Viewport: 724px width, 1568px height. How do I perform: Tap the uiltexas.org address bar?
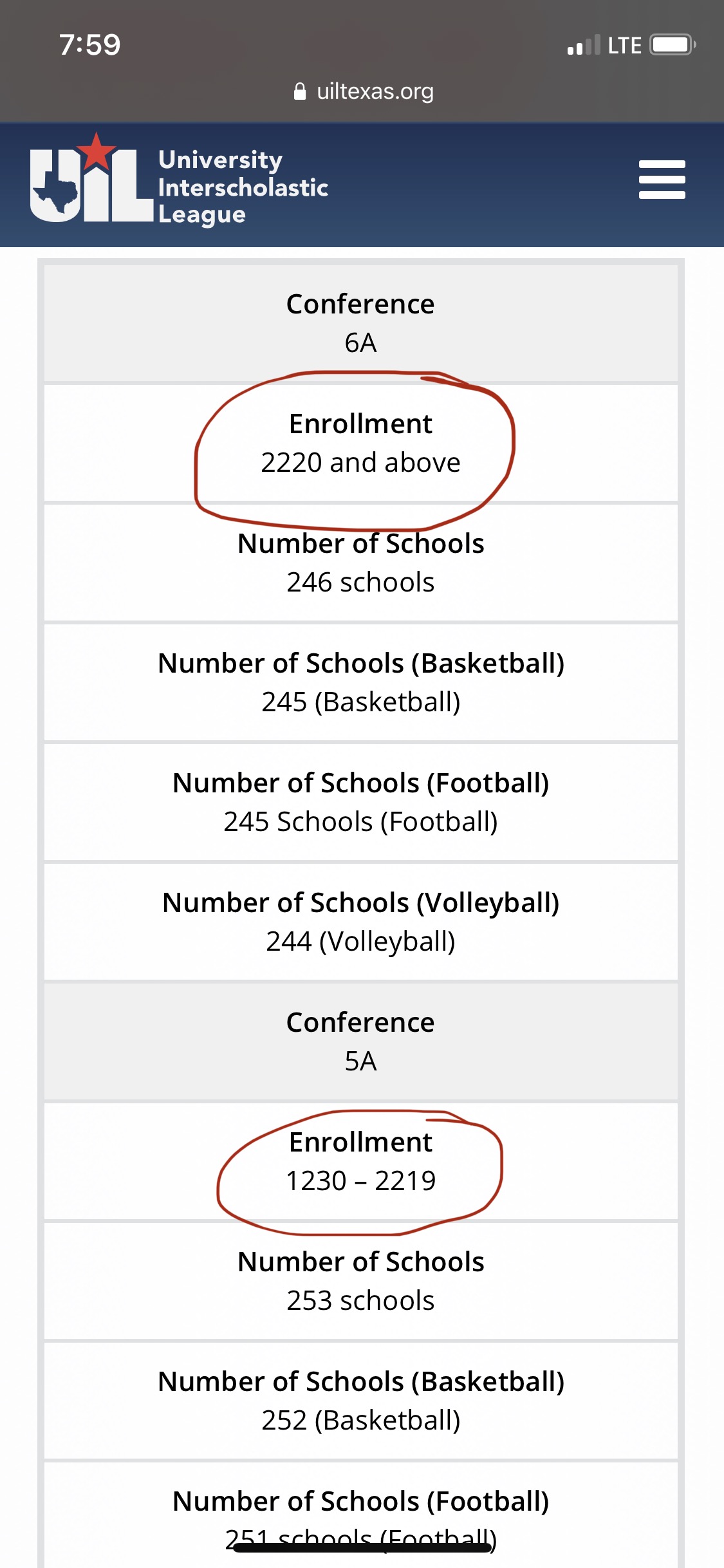pyautogui.click(x=362, y=91)
